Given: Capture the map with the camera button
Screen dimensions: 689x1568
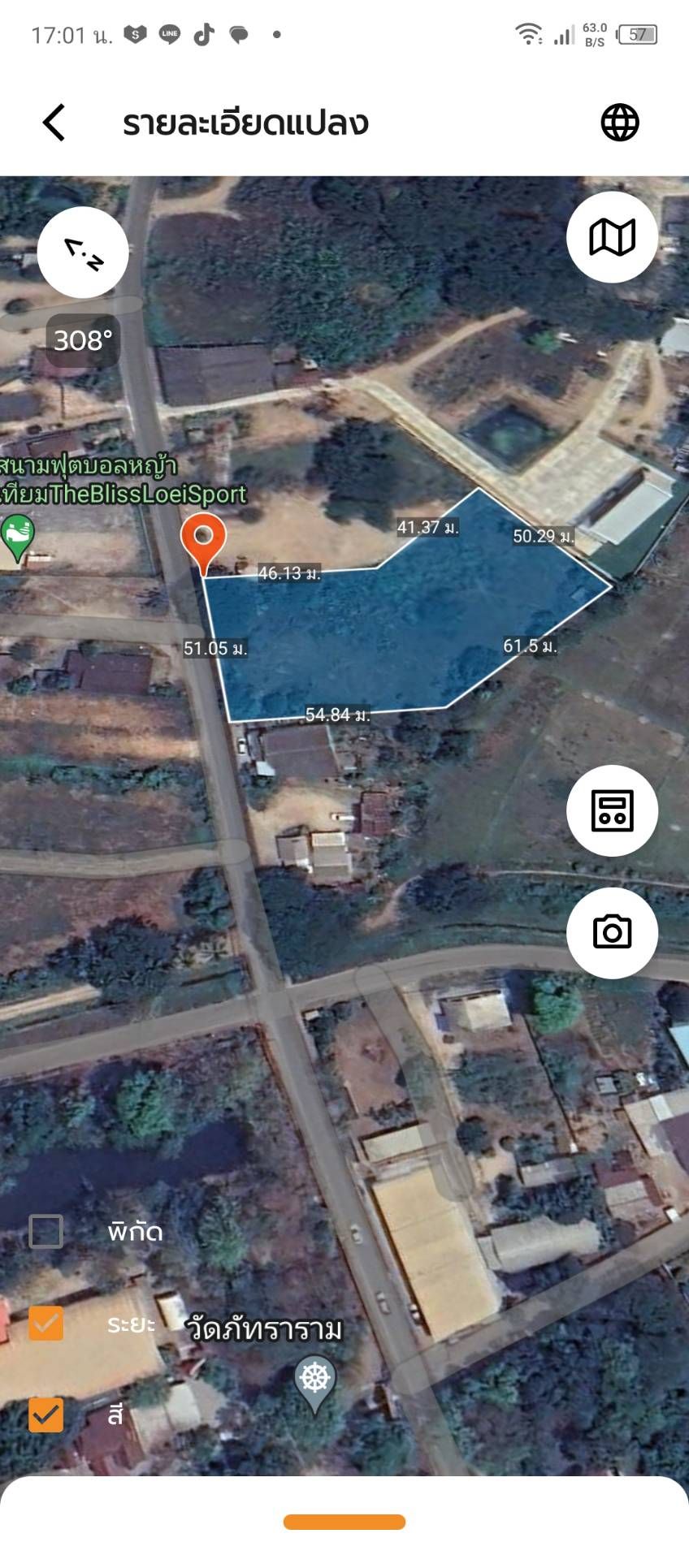Looking at the screenshot, I should pyautogui.click(x=612, y=932).
